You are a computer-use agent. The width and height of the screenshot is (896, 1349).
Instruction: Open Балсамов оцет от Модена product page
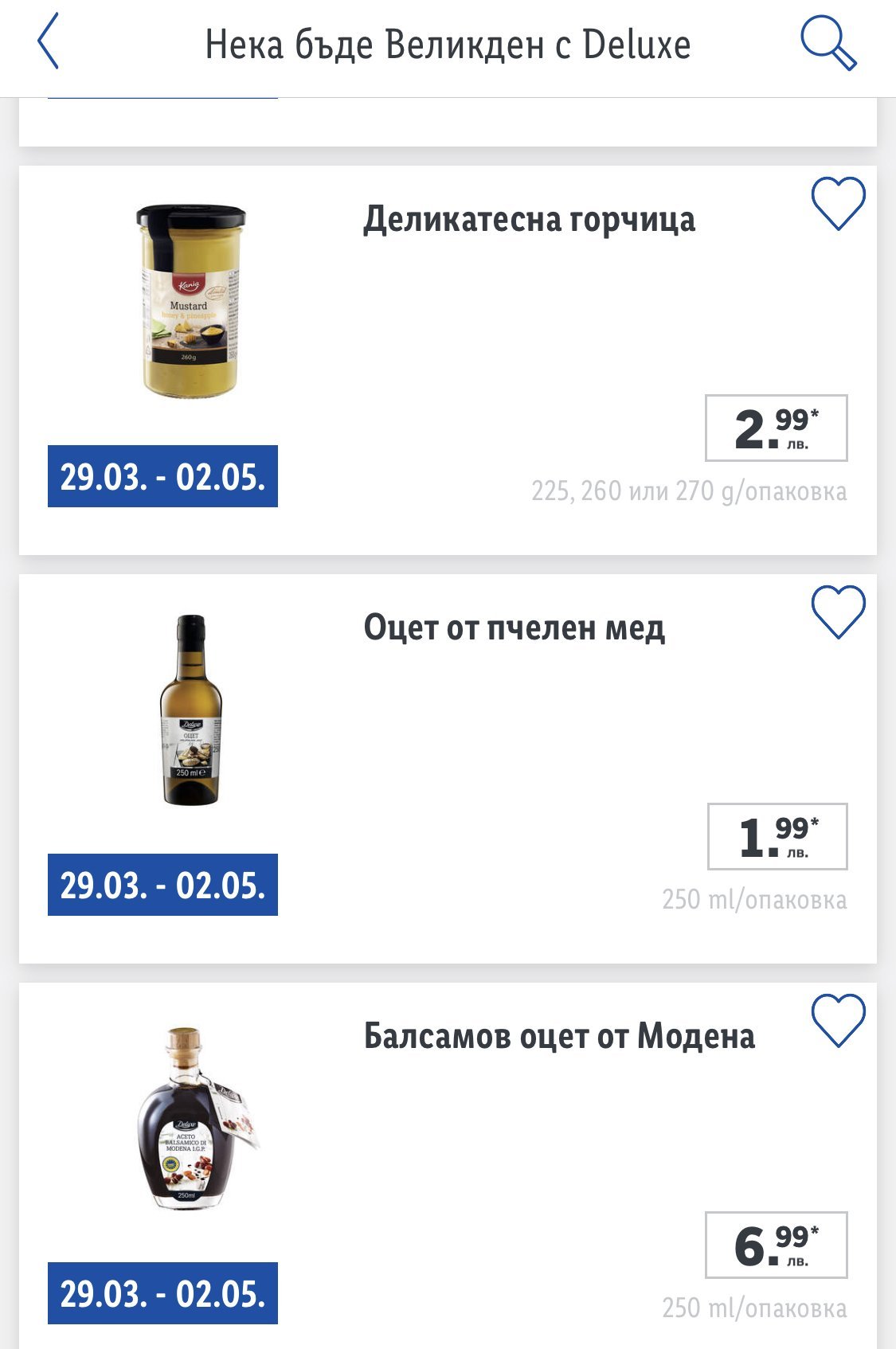coord(559,1037)
